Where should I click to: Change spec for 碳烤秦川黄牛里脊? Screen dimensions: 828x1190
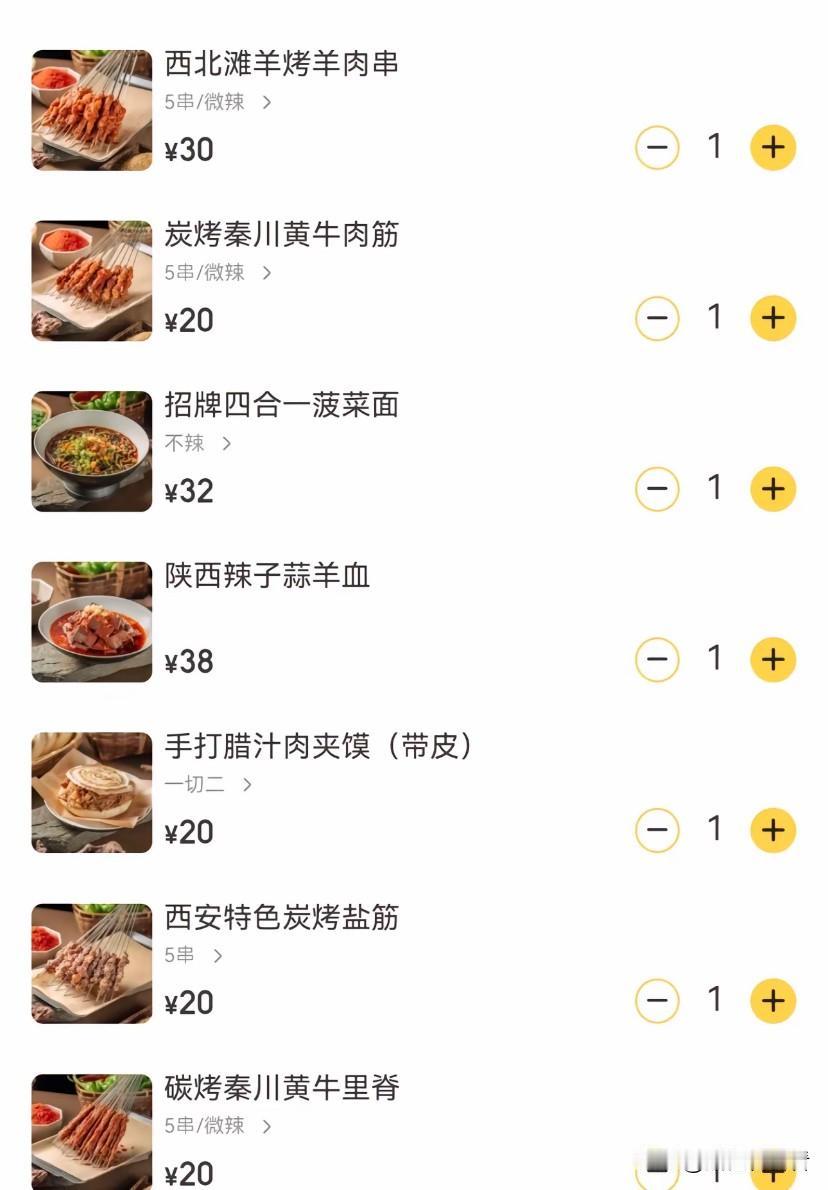[218, 1126]
